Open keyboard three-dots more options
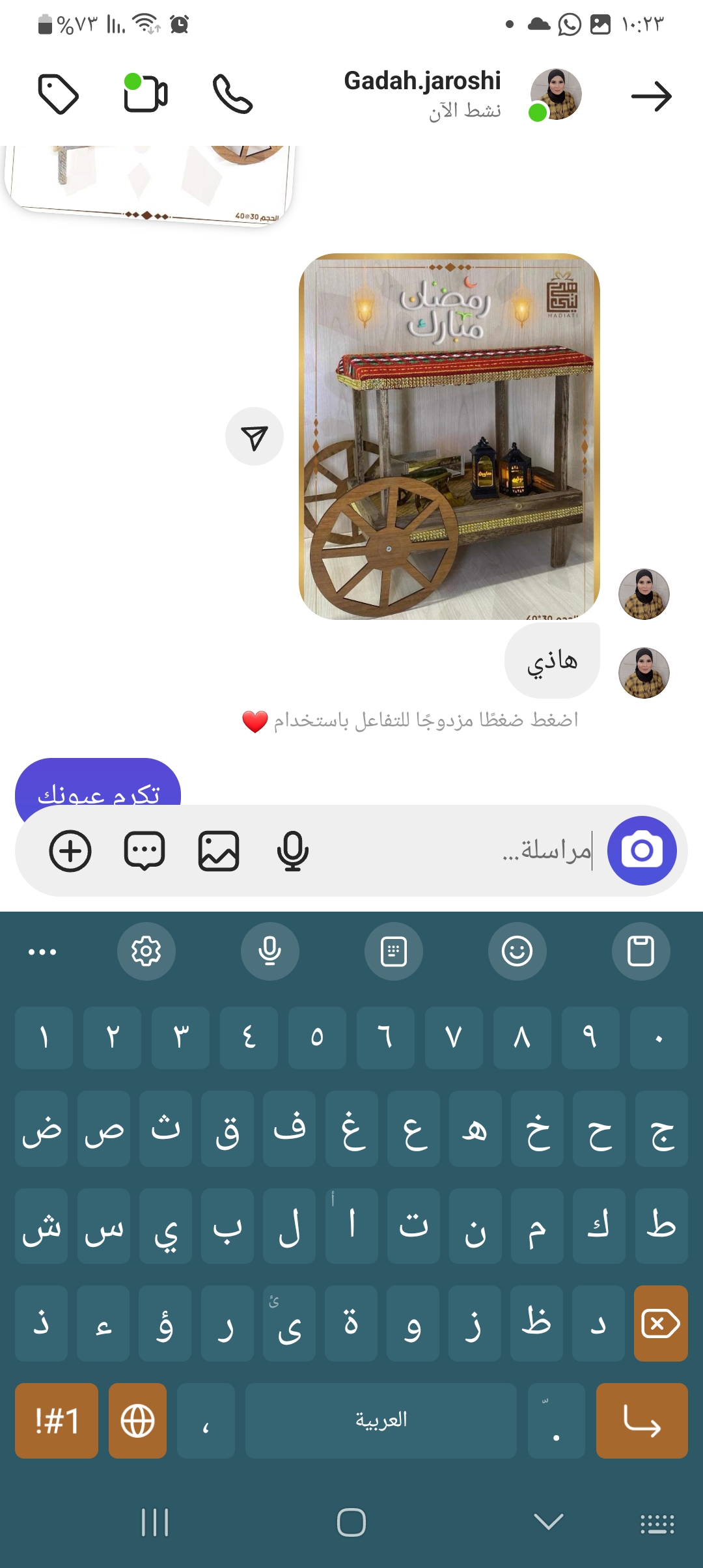The width and height of the screenshot is (703, 1568). (42, 951)
